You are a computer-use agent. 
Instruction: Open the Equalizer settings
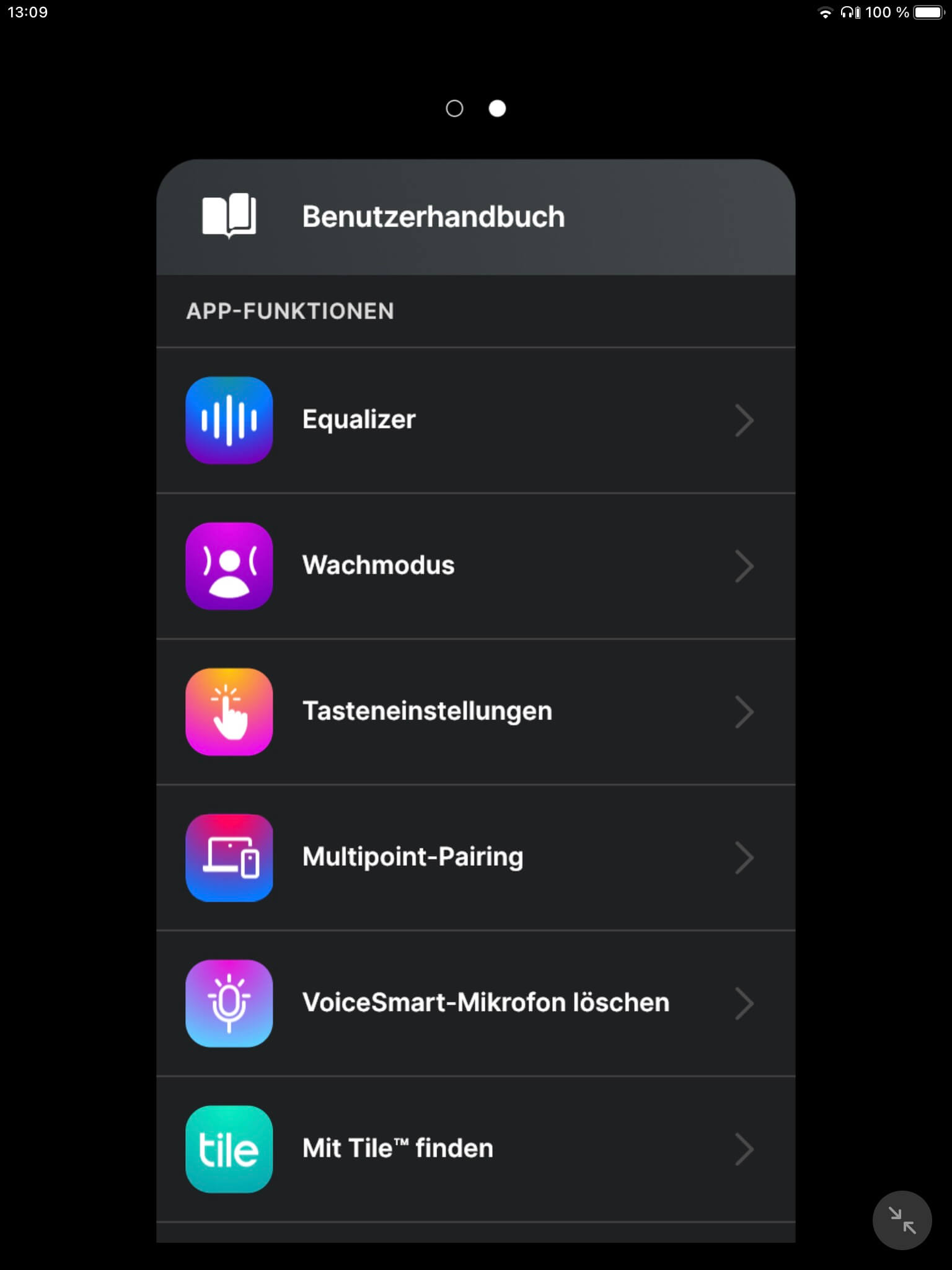[x=475, y=420]
